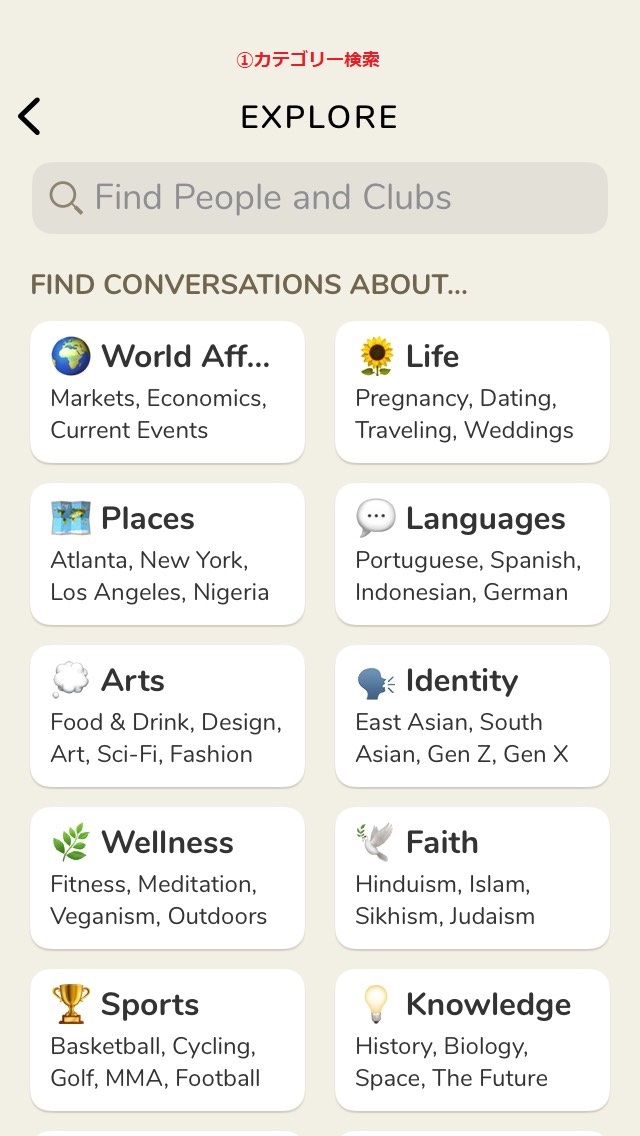Screen dimensions: 640x1136
Task: Open the Life topic card
Action: pyautogui.click(x=472, y=392)
